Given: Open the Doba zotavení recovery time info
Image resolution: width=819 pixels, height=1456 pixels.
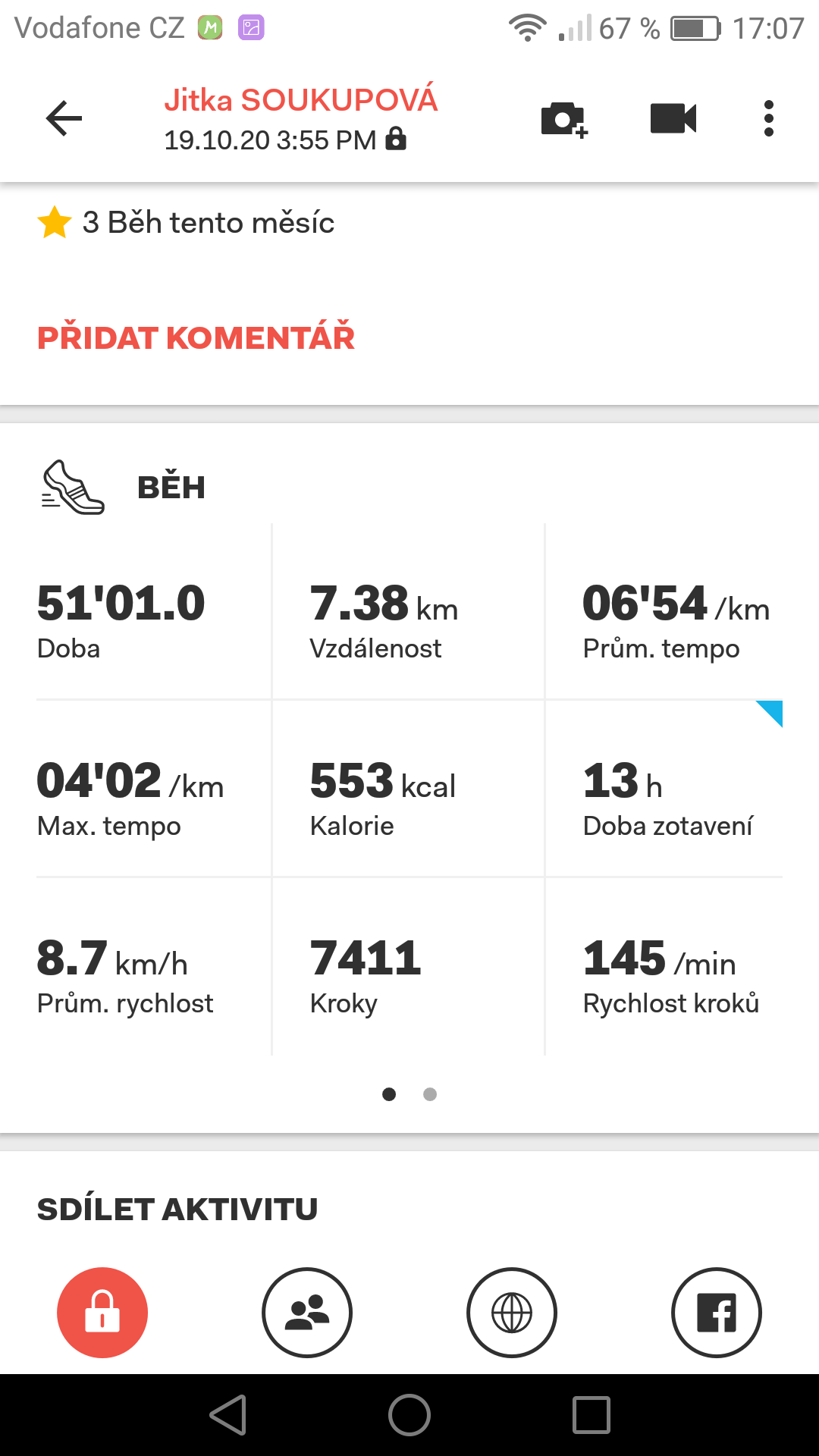Looking at the screenshot, I should click(664, 789).
